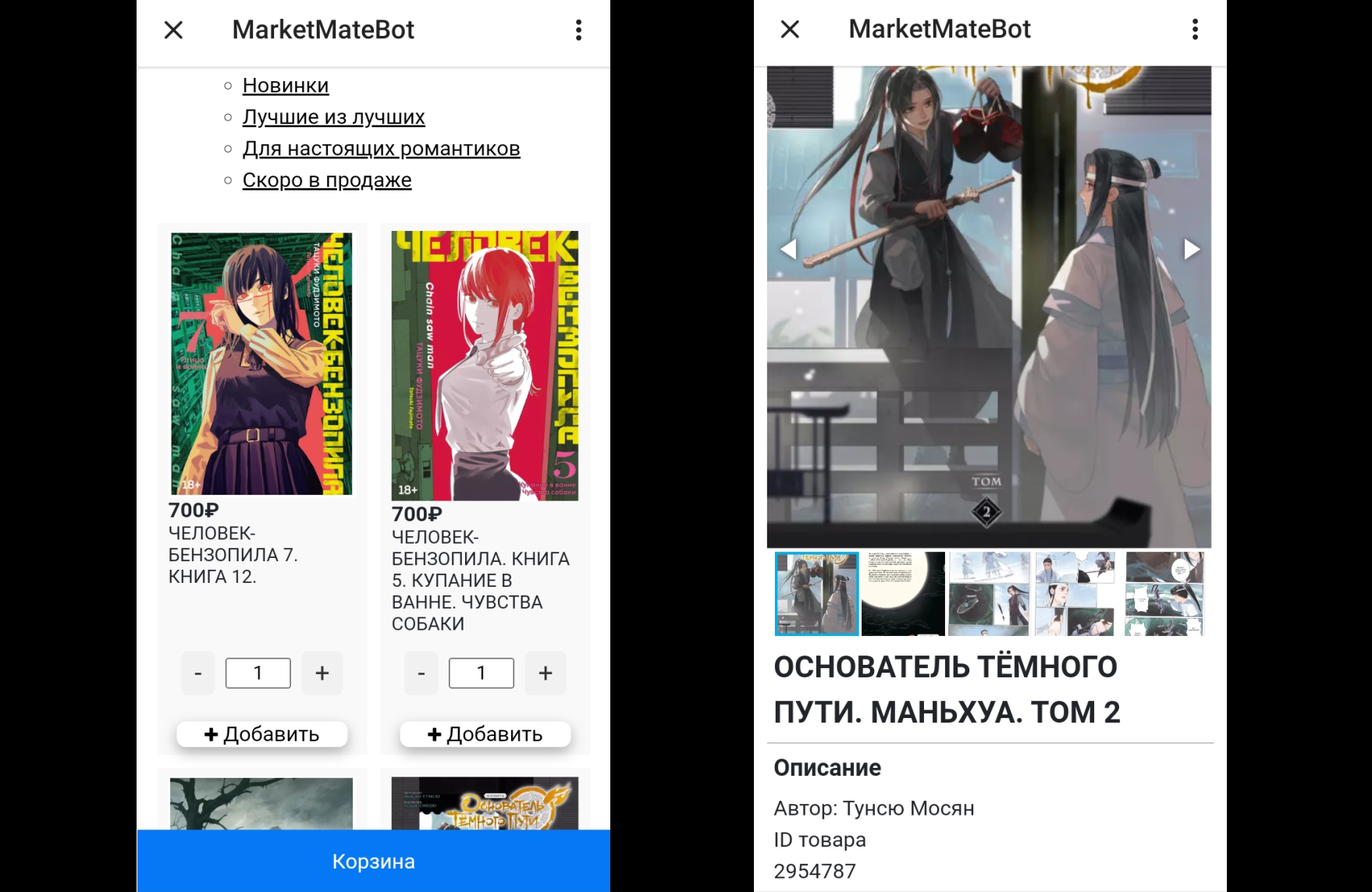The height and width of the screenshot is (892, 1372).
Task: Tap quantity field of Человек-бензопила Книга 5
Action: (482, 673)
